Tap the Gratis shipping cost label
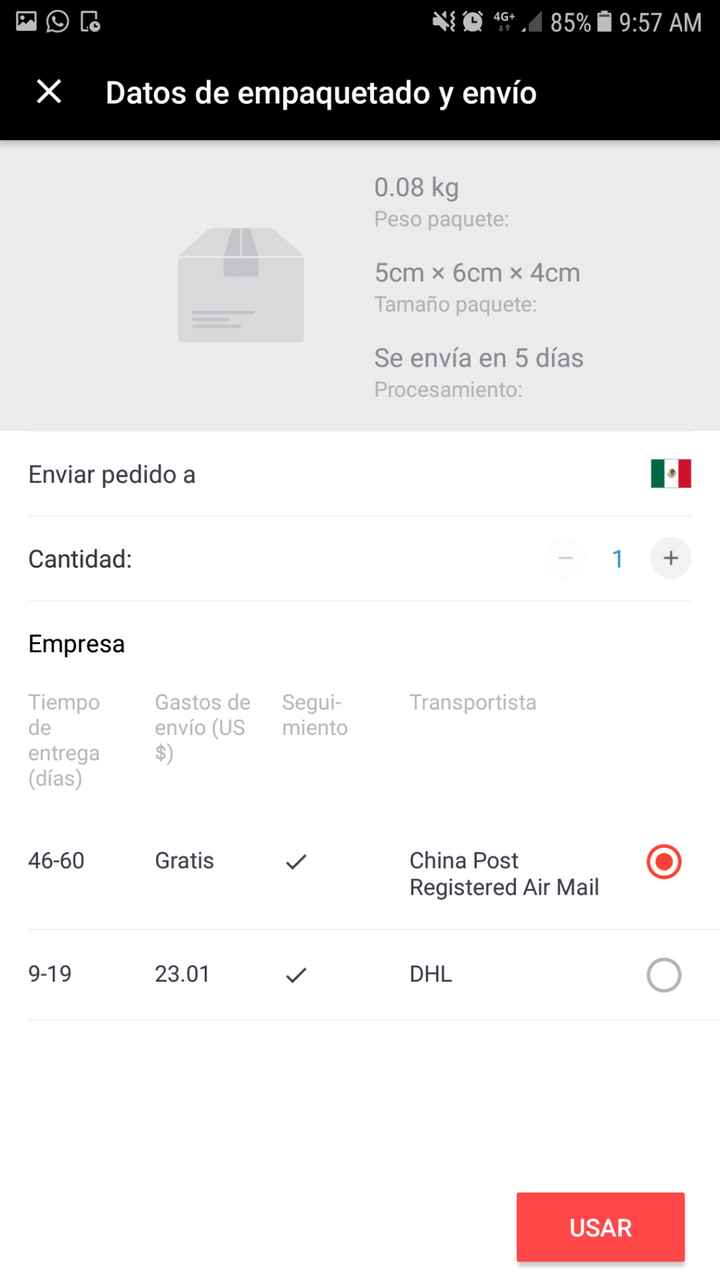 click(x=184, y=861)
